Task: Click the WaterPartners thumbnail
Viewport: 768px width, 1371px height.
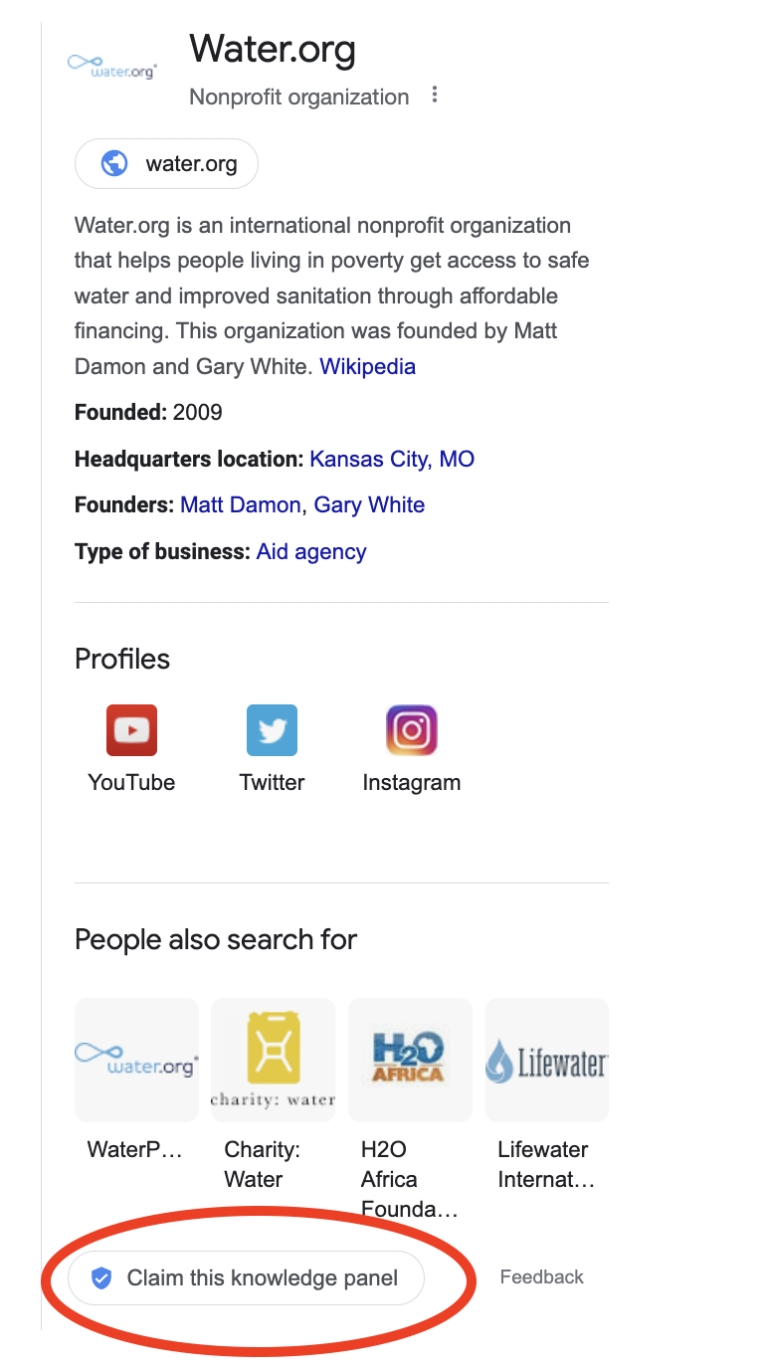Action: [136, 1059]
